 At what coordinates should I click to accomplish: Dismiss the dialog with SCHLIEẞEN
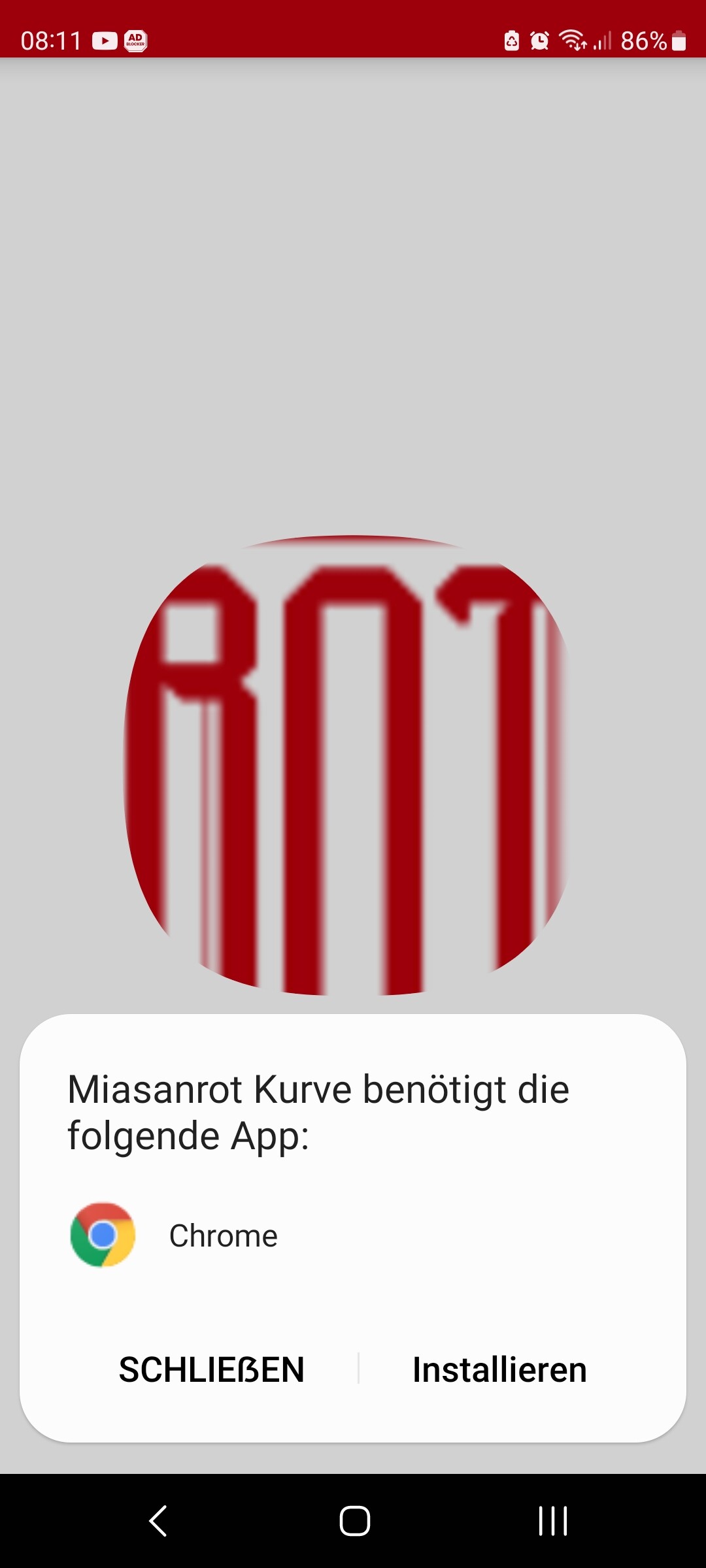[x=212, y=1370]
